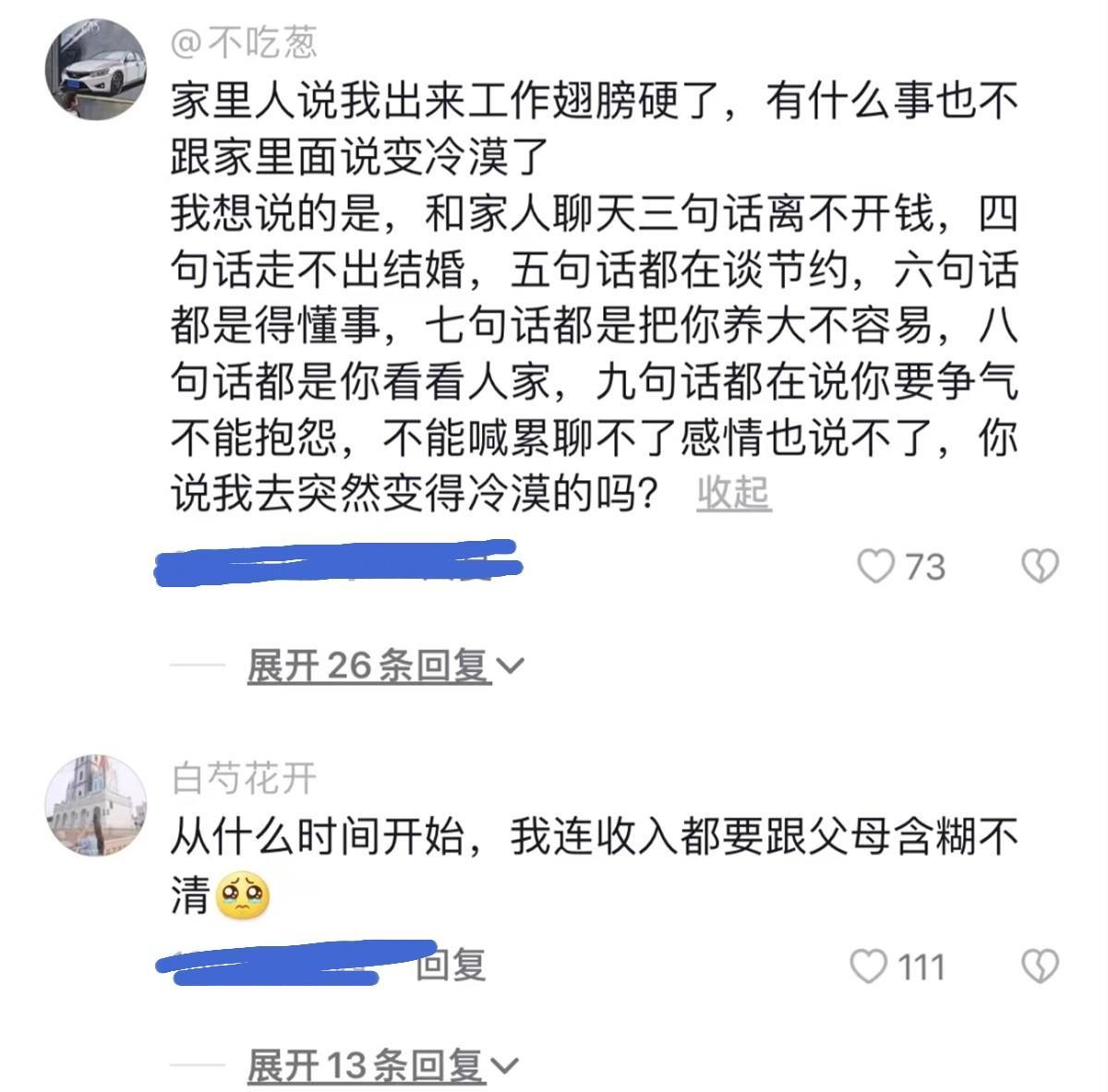Collapse the long comment via 收起
The image size is (1108, 1092).
733,494
